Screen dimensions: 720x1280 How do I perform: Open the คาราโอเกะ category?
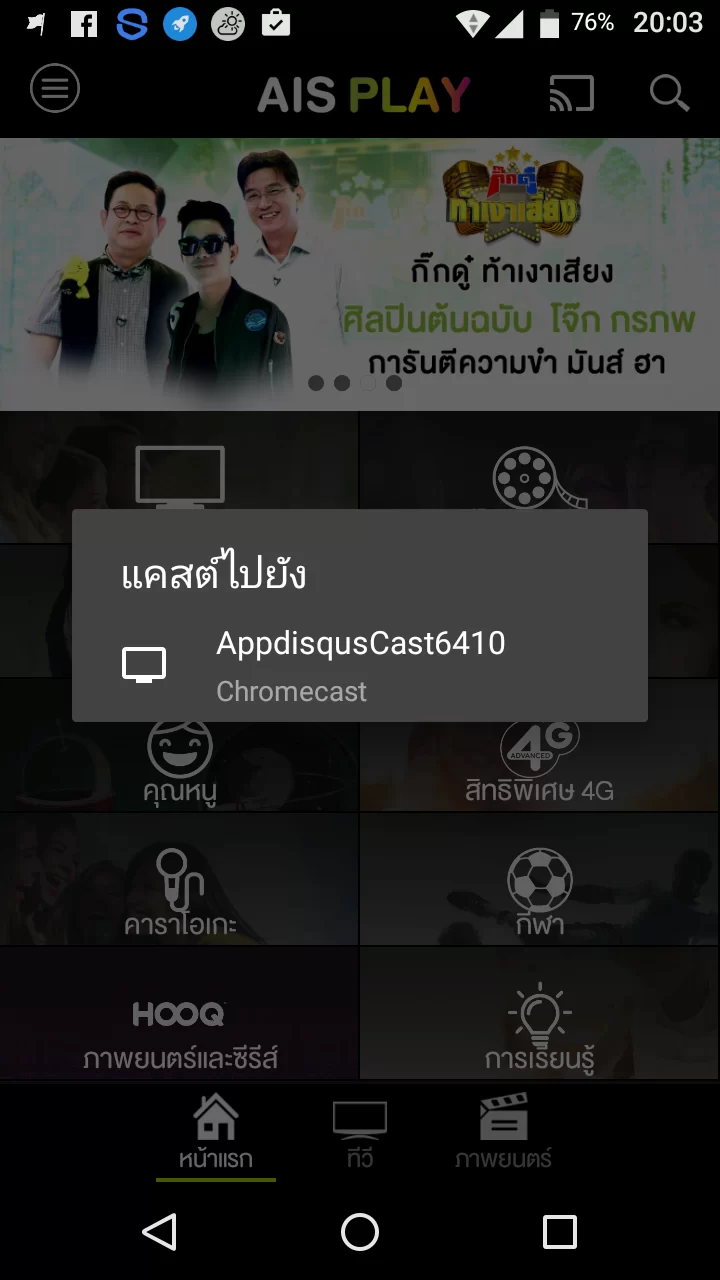pyautogui.click(x=180, y=880)
